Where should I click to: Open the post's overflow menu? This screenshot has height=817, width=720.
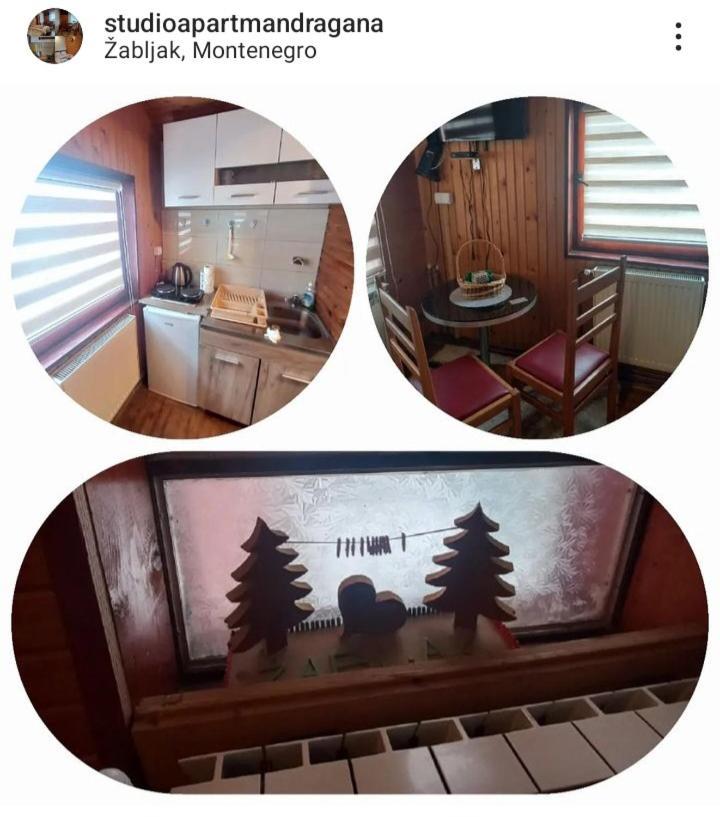[x=678, y=37]
